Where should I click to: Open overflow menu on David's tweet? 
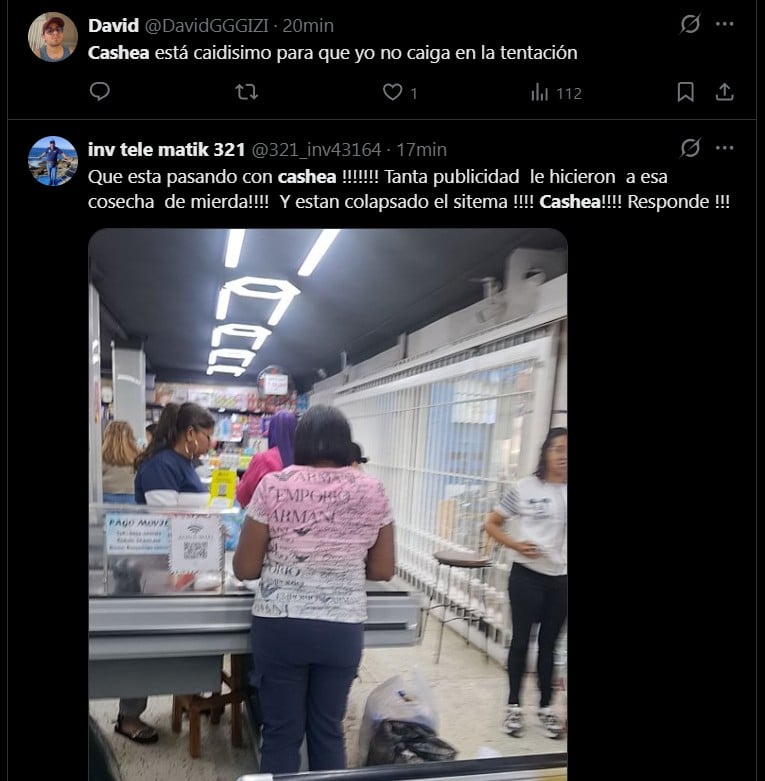click(724, 24)
